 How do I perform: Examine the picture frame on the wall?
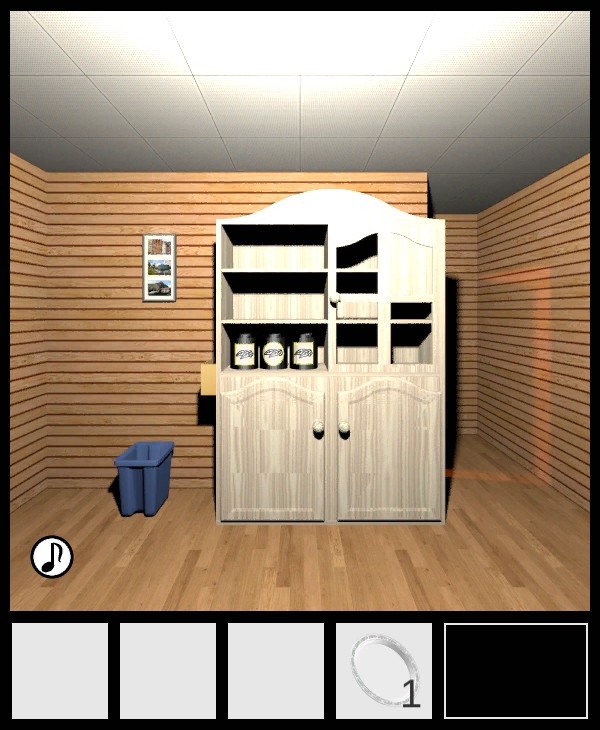tap(159, 267)
